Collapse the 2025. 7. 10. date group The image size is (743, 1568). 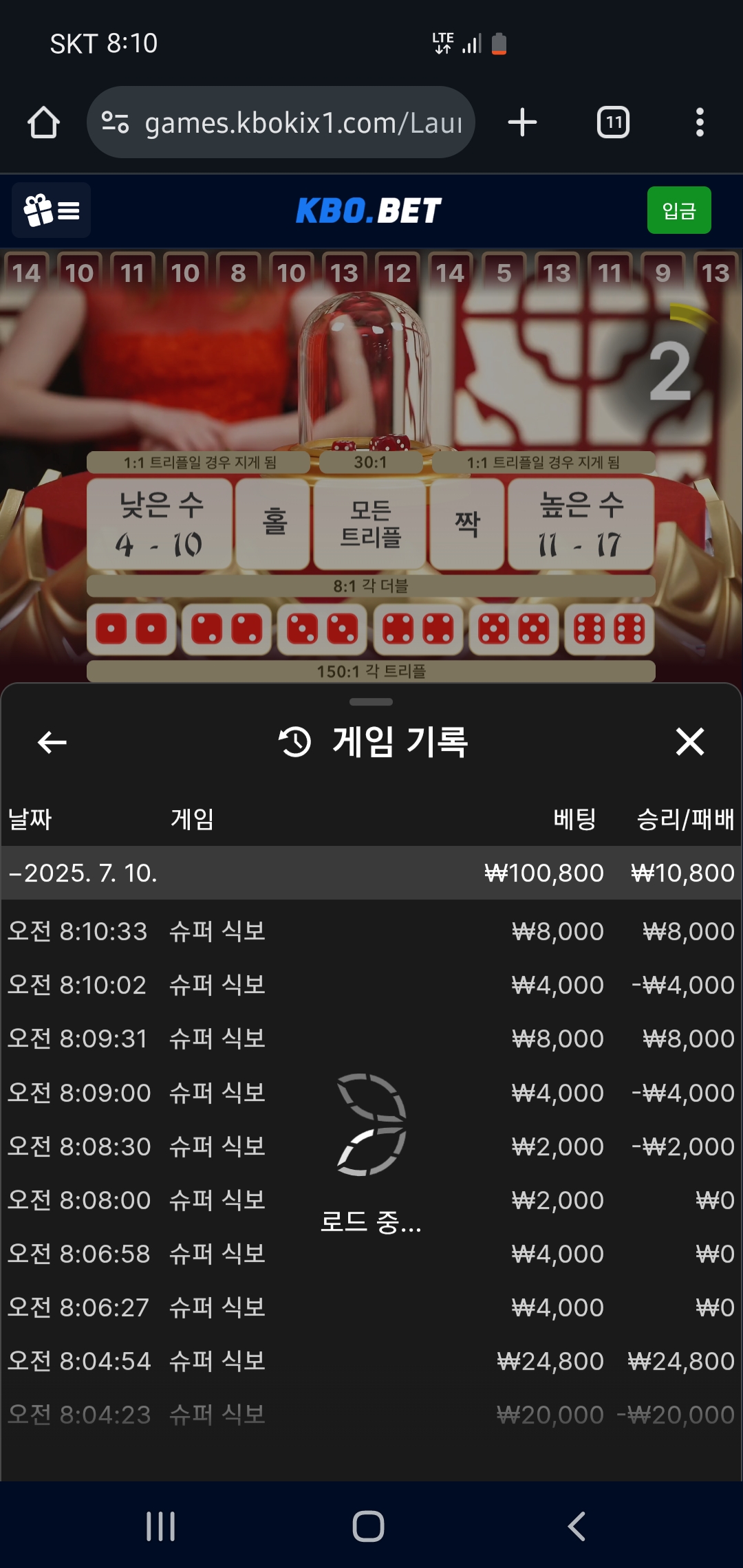point(83,873)
